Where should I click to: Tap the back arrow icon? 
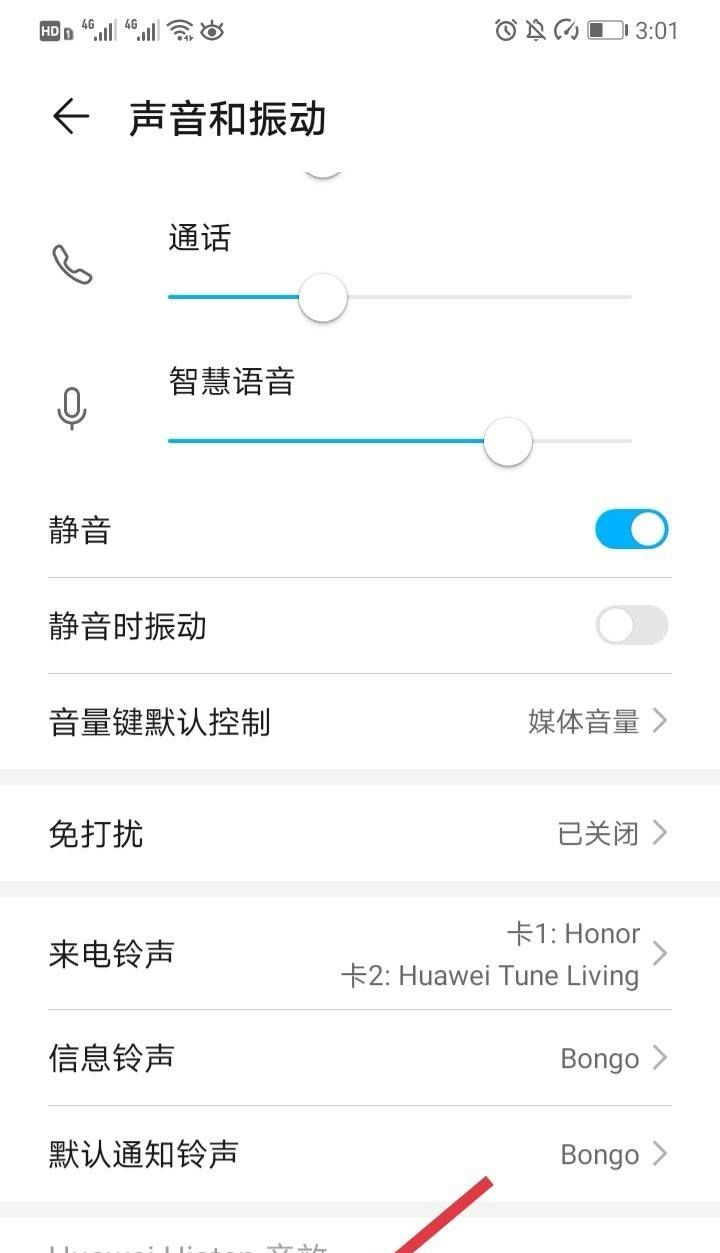point(70,116)
